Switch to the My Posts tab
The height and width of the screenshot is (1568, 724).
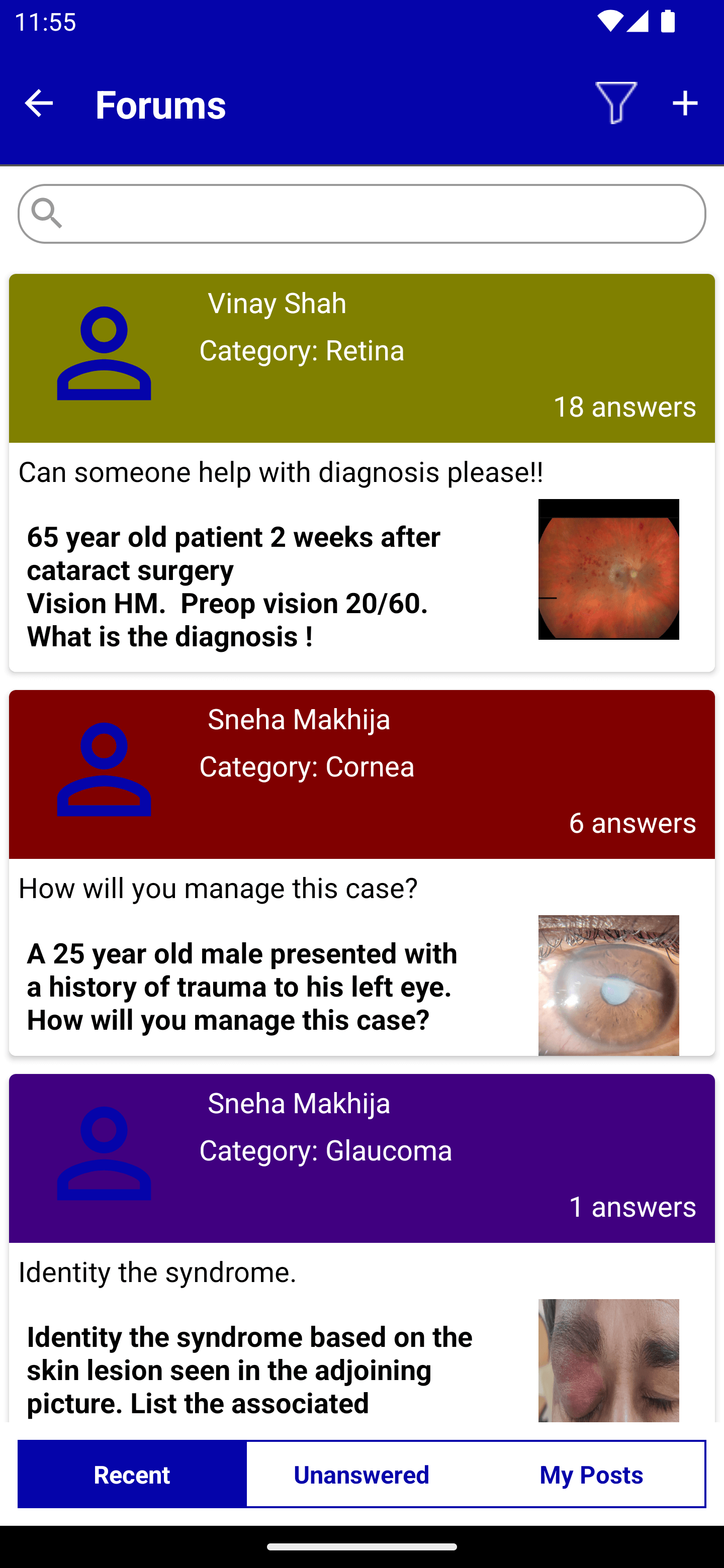[x=591, y=1475]
